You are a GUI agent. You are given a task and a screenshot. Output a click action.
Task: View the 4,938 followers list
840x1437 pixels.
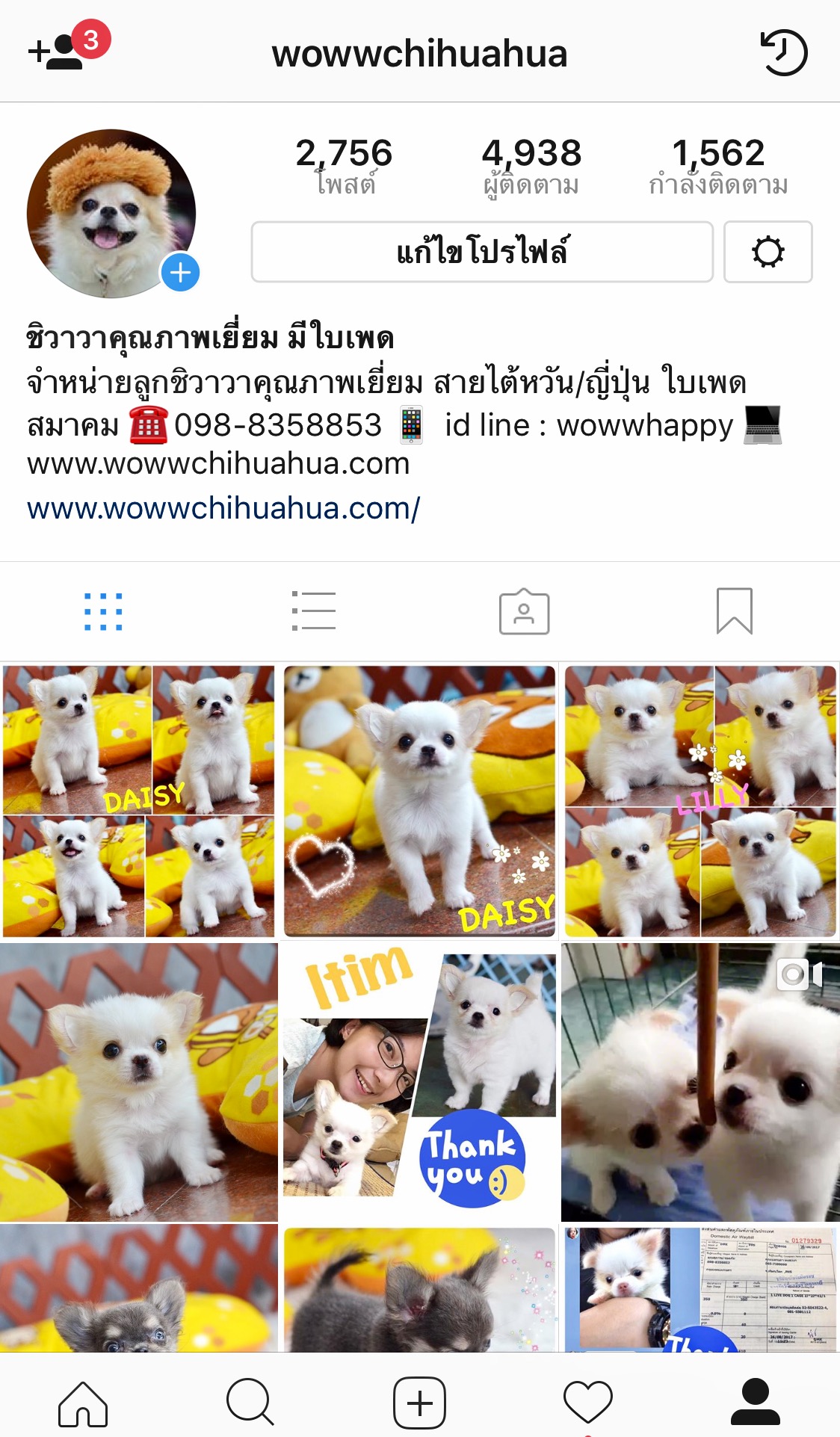[x=531, y=166]
